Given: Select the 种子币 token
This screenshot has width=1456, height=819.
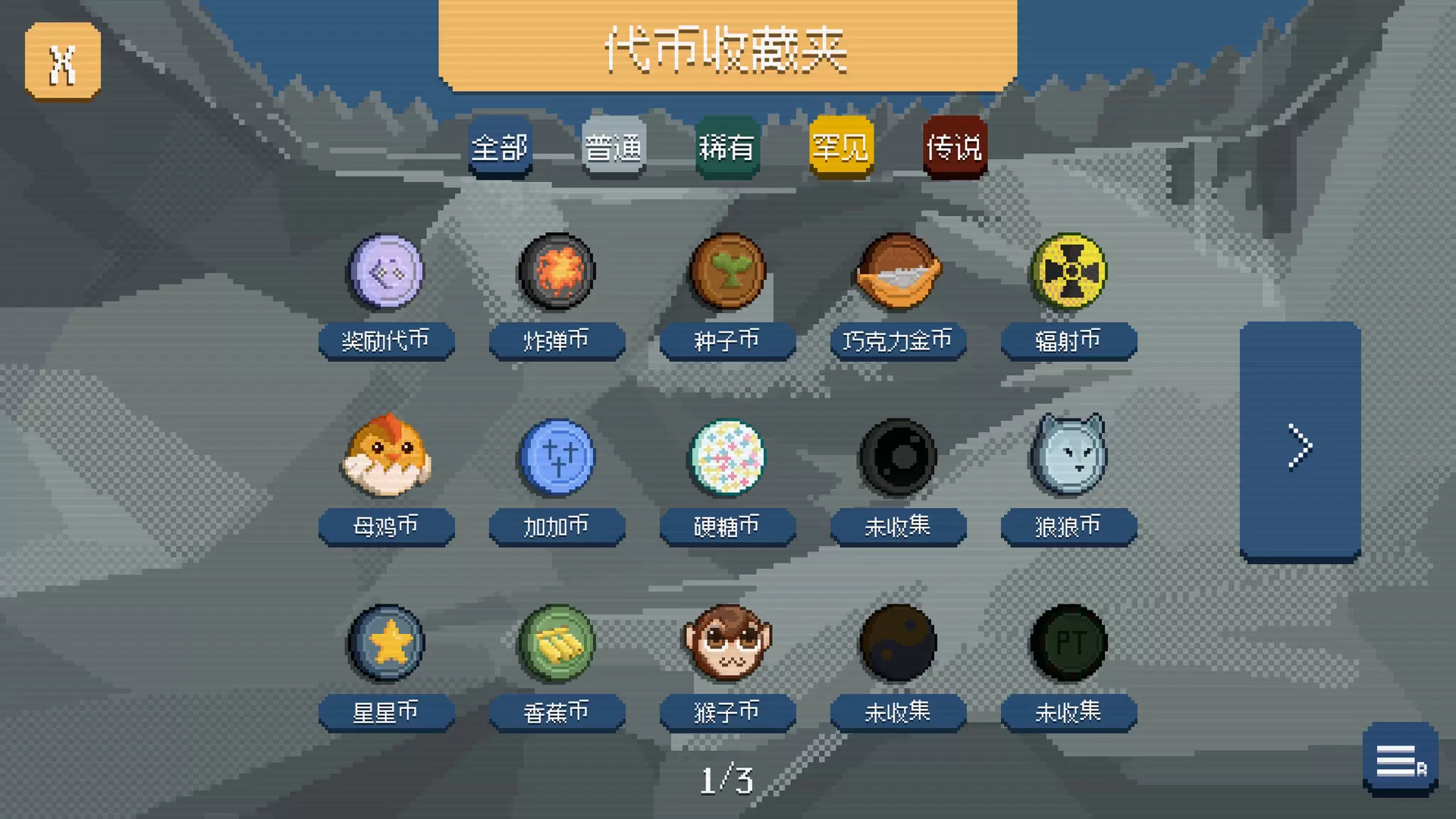Looking at the screenshot, I should tap(727, 271).
